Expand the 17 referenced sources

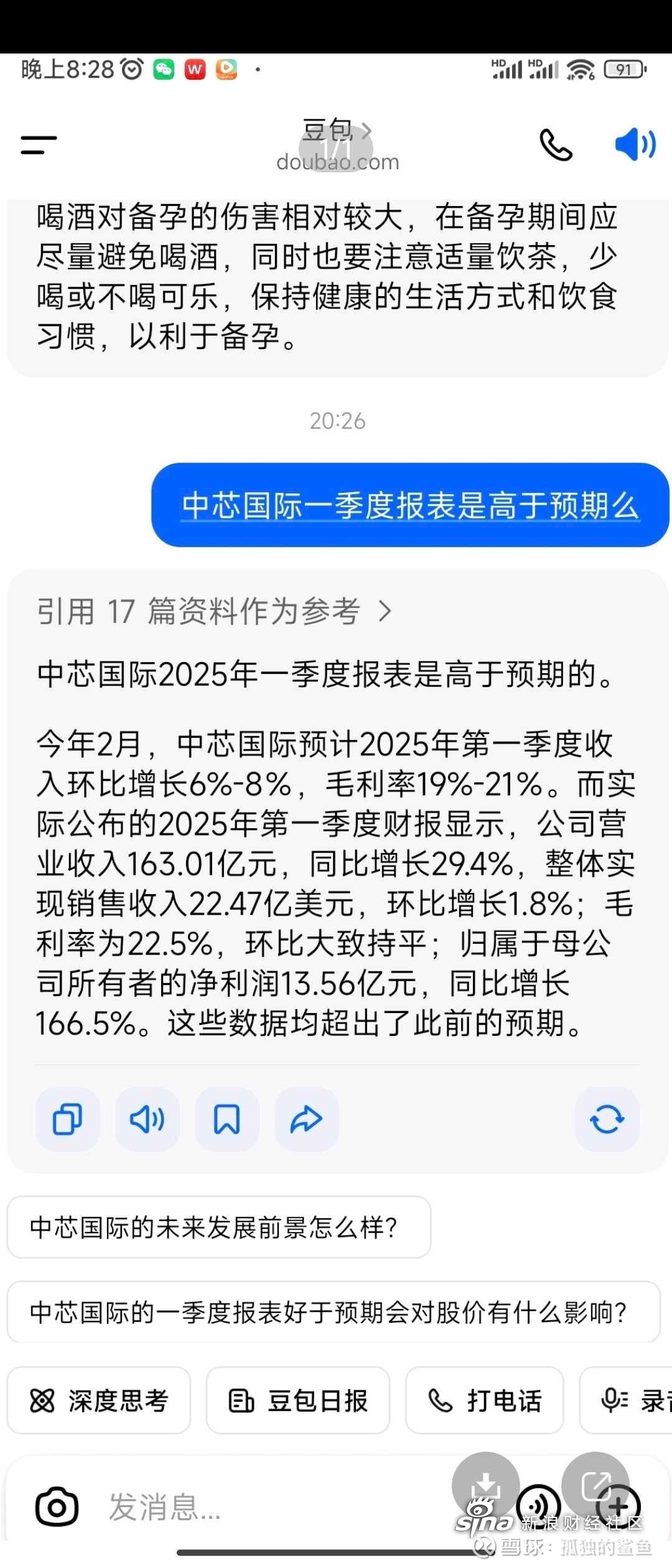click(x=215, y=611)
